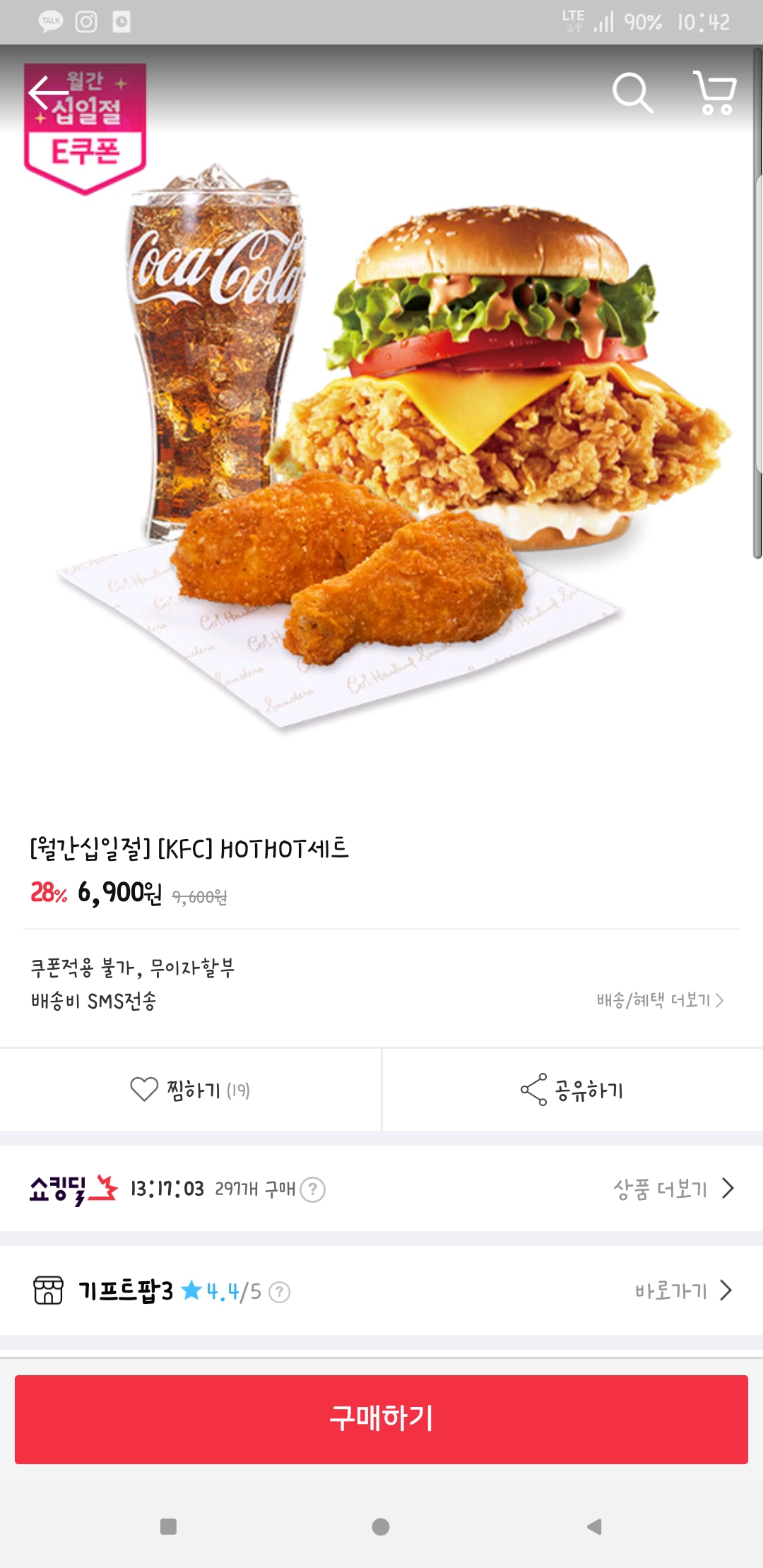Open the shopping cart
763x1568 pixels.
tap(715, 93)
